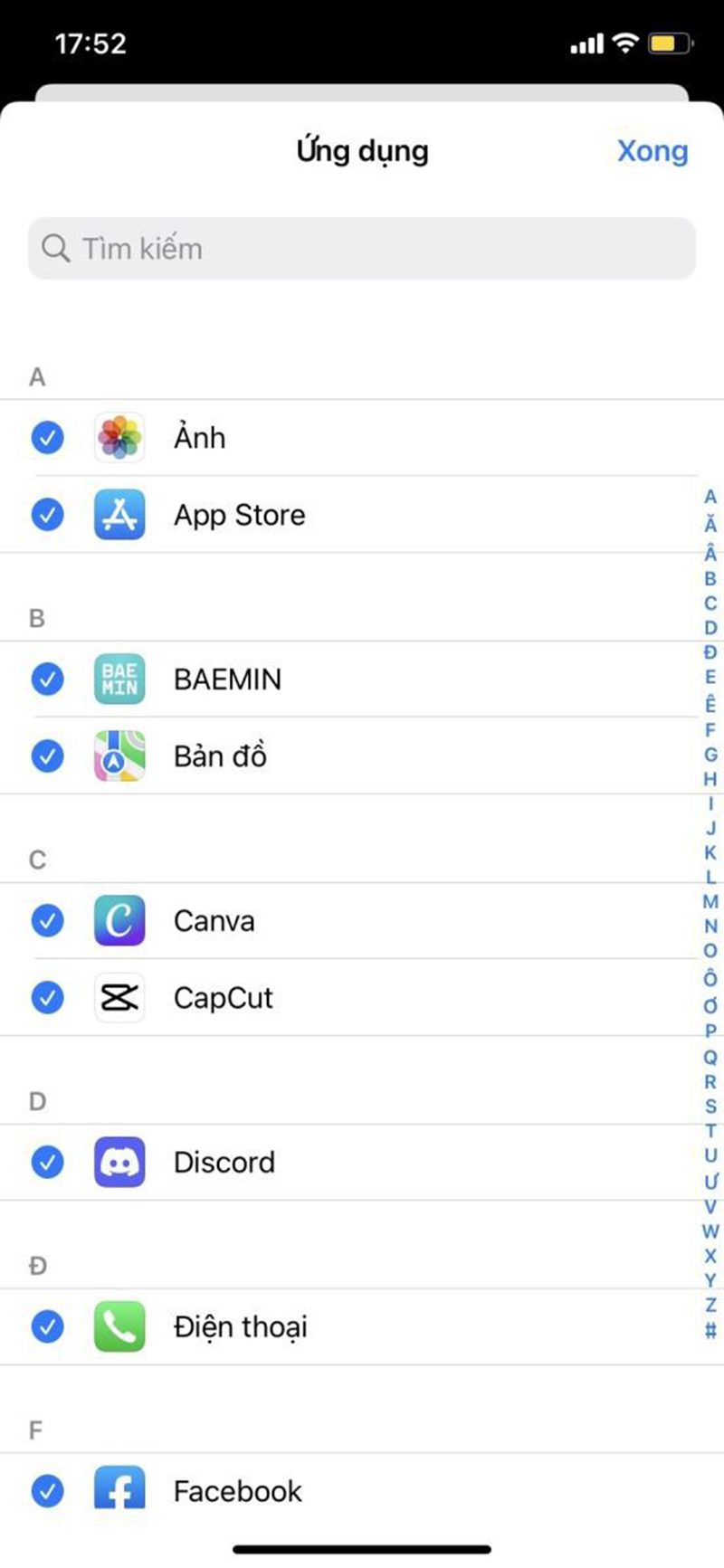Uncheck the Ảnh app selection
Viewport: 724px width, 1568px height.
[x=47, y=437]
